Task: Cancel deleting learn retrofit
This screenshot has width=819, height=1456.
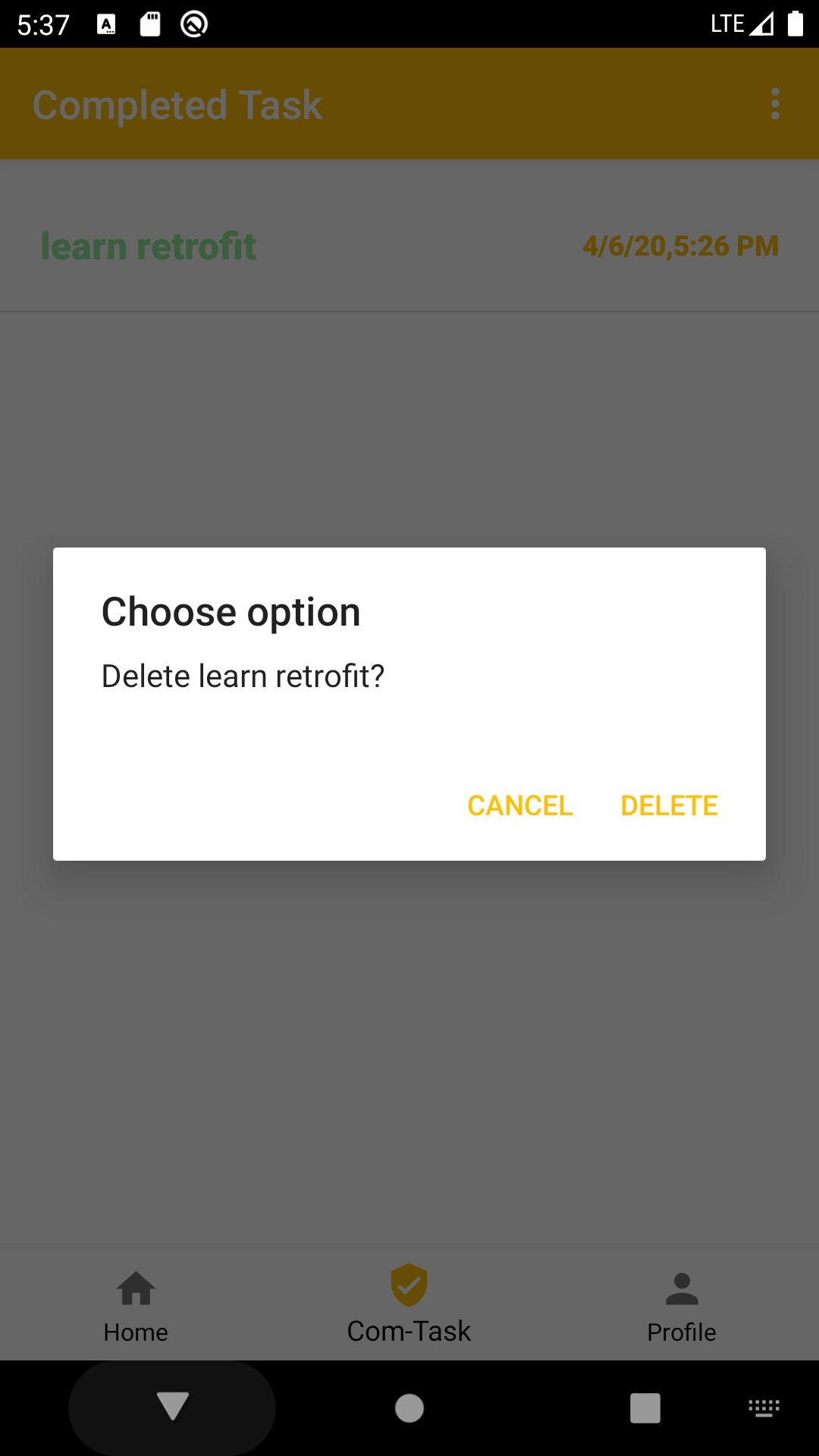Action: coord(519,805)
